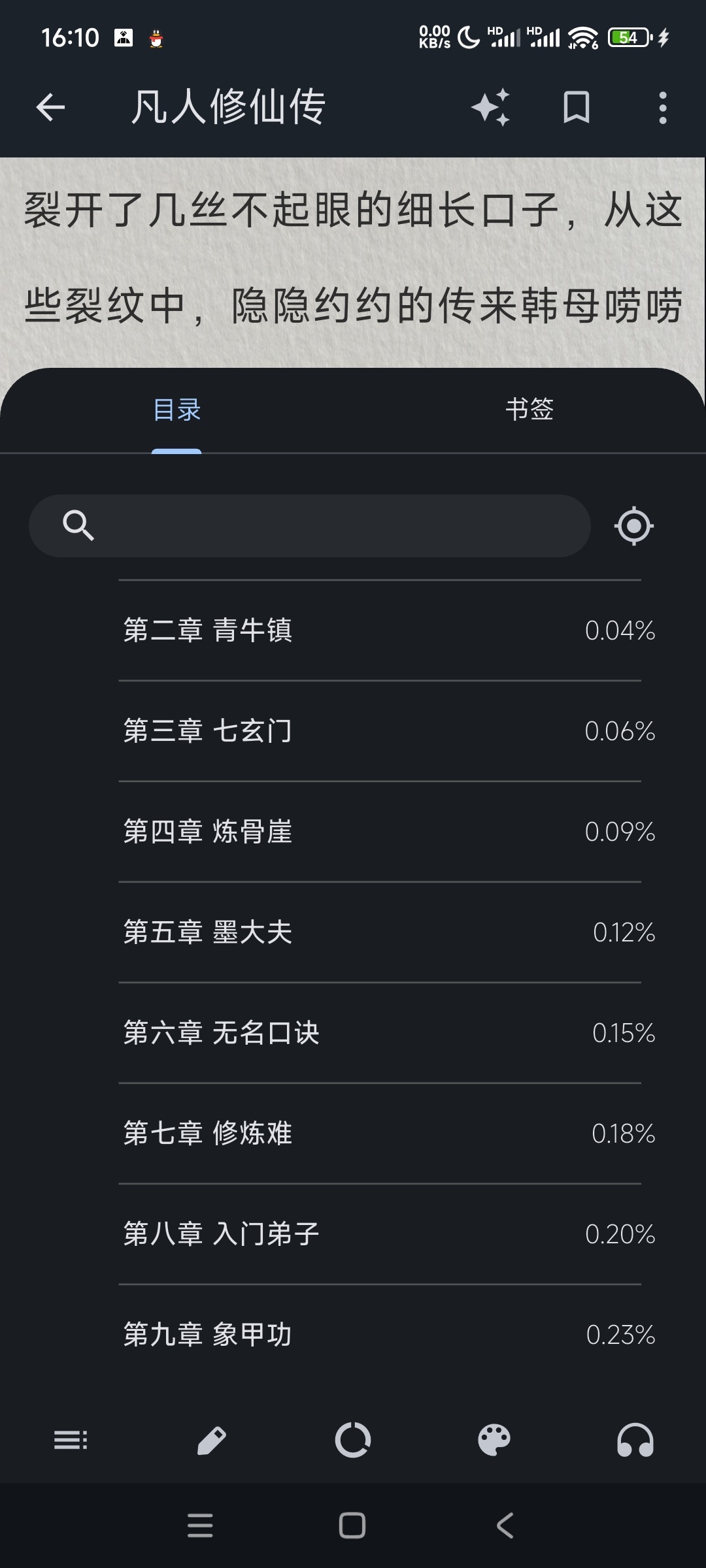Select the 目录 tab
The width and height of the screenshot is (706, 1568).
pyautogui.click(x=176, y=410)
